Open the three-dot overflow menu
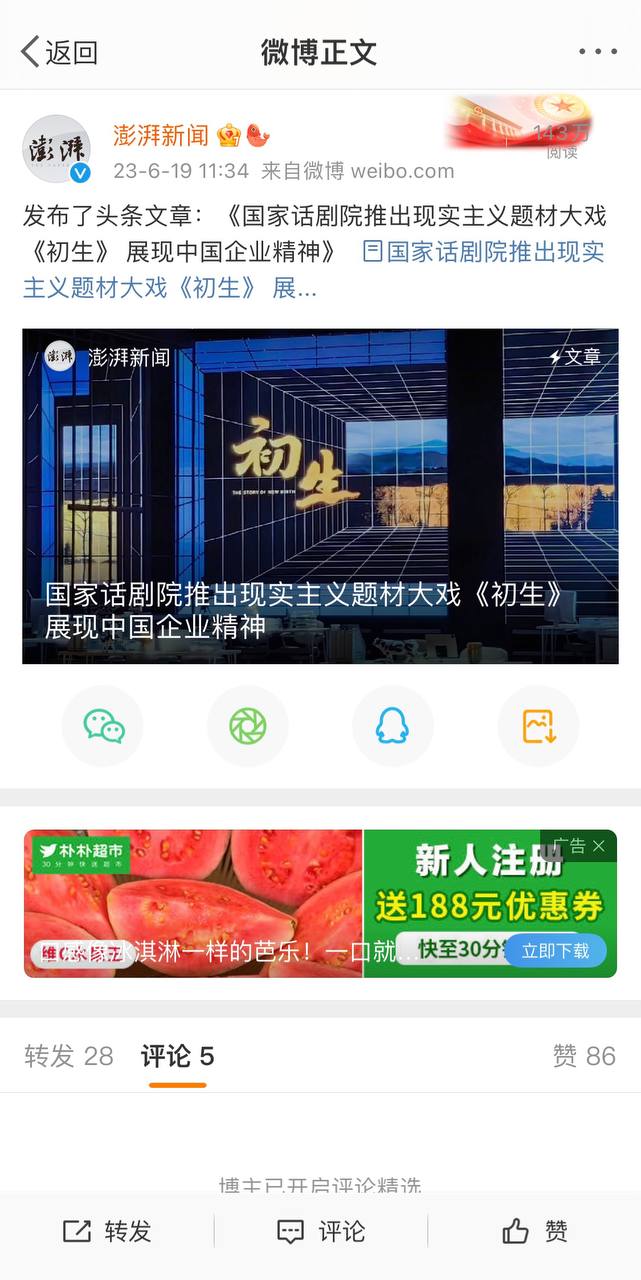Screen dimensions: 641x1280 coord(597,52)
